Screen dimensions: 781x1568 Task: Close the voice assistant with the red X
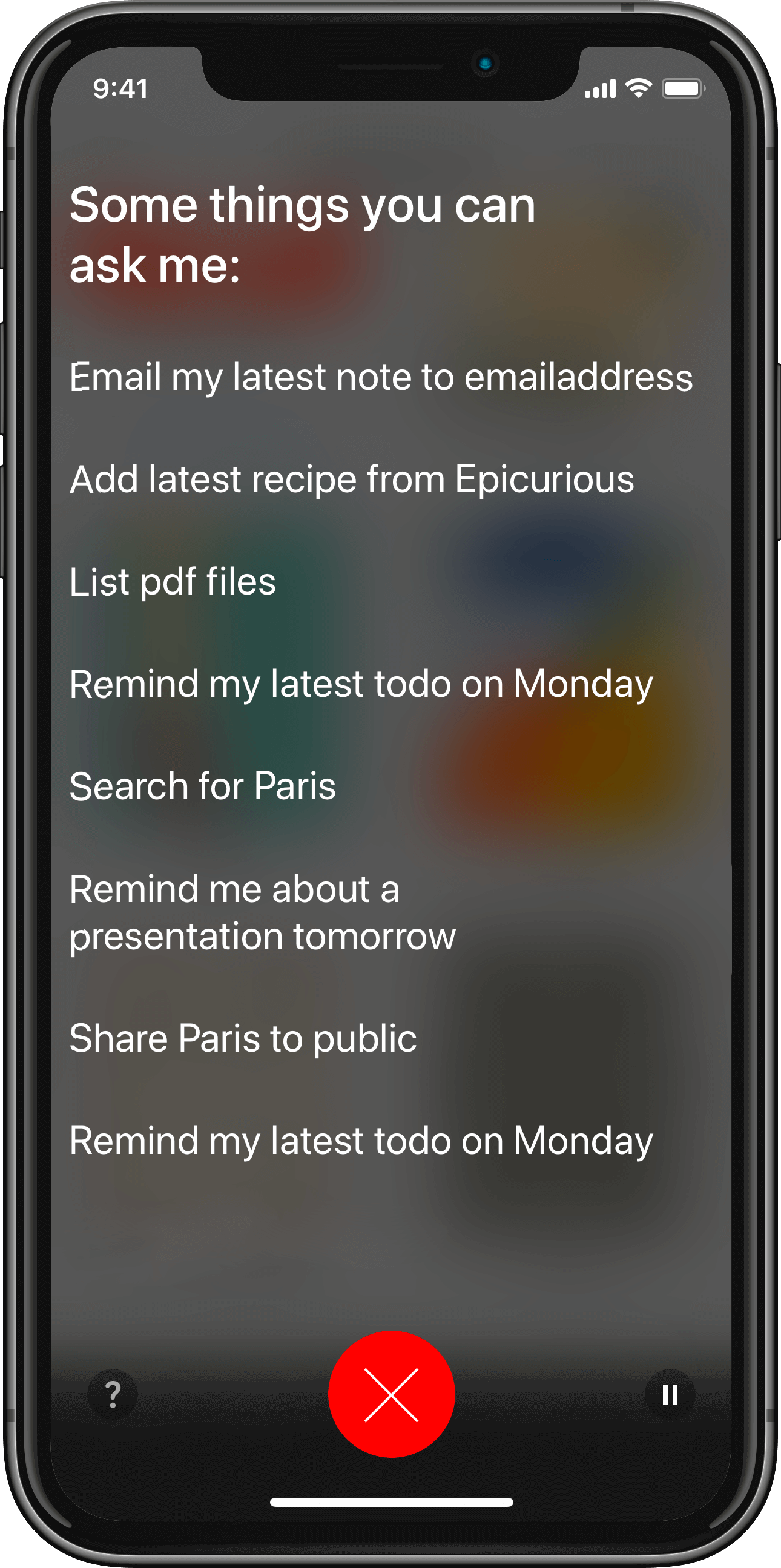(392, 1394)
